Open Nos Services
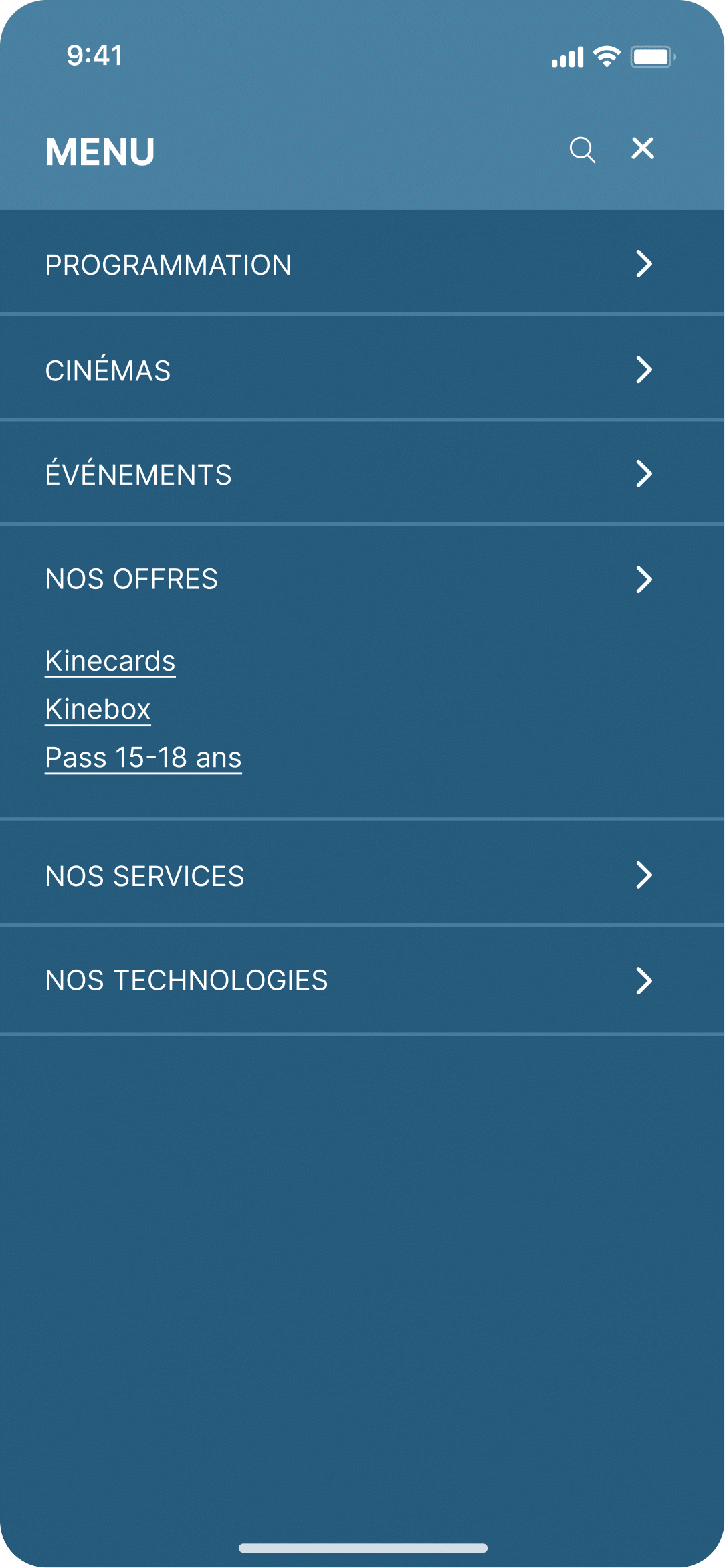 pos(145,876)
